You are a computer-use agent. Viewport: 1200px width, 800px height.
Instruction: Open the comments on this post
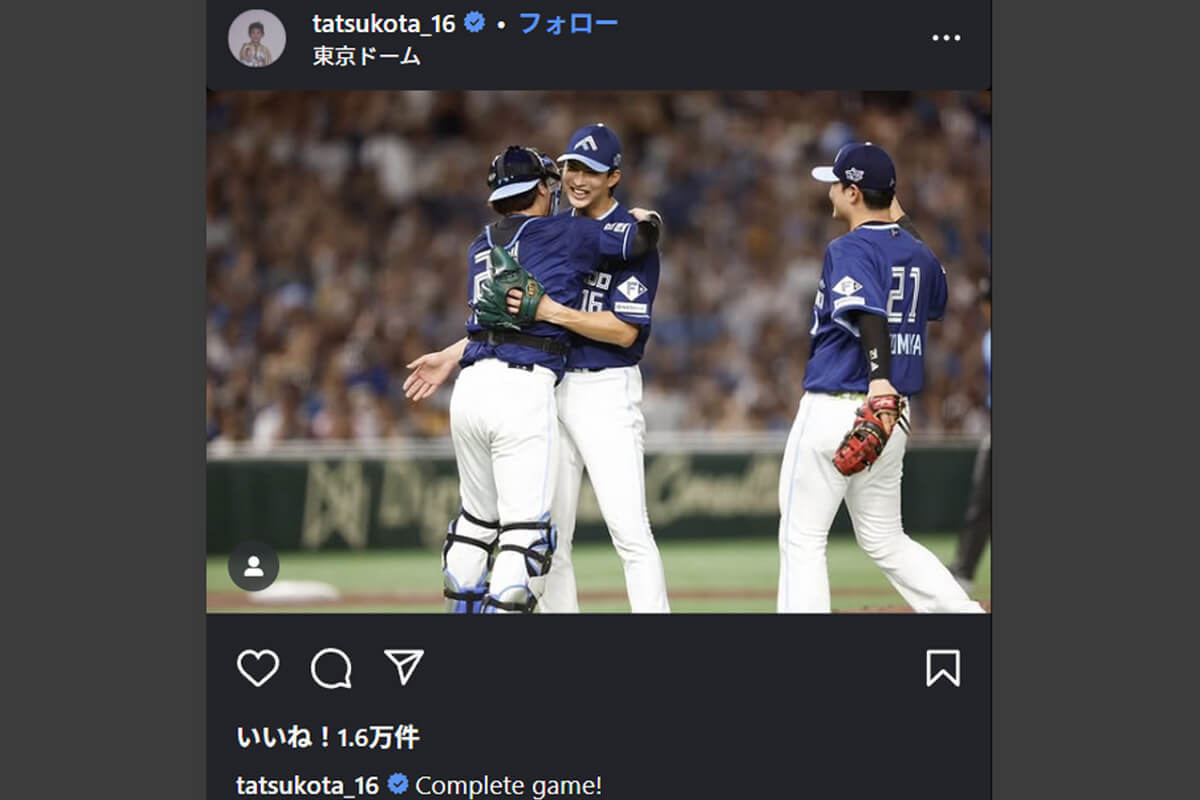click(331, 668)
